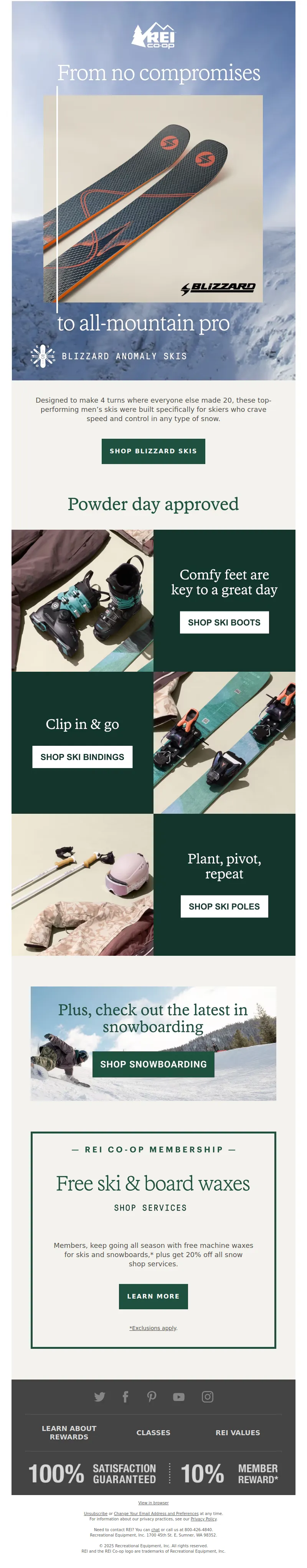
Task: Open REI's Instagram profile
Action: click(207, 1396)
